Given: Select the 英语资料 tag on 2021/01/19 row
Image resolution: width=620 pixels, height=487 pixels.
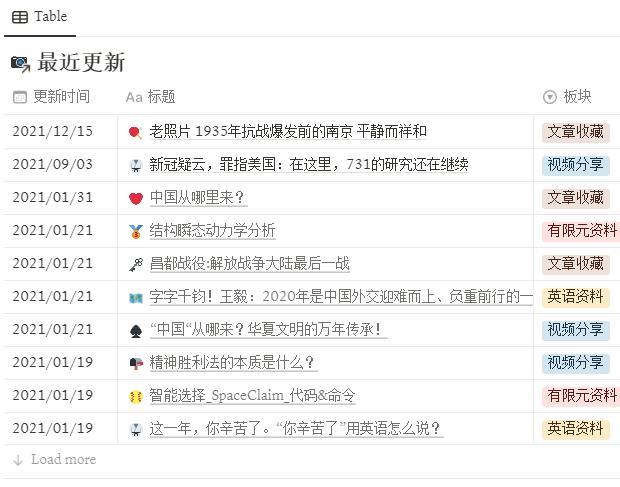Looking at the screenshot, I should click(575, 429).
